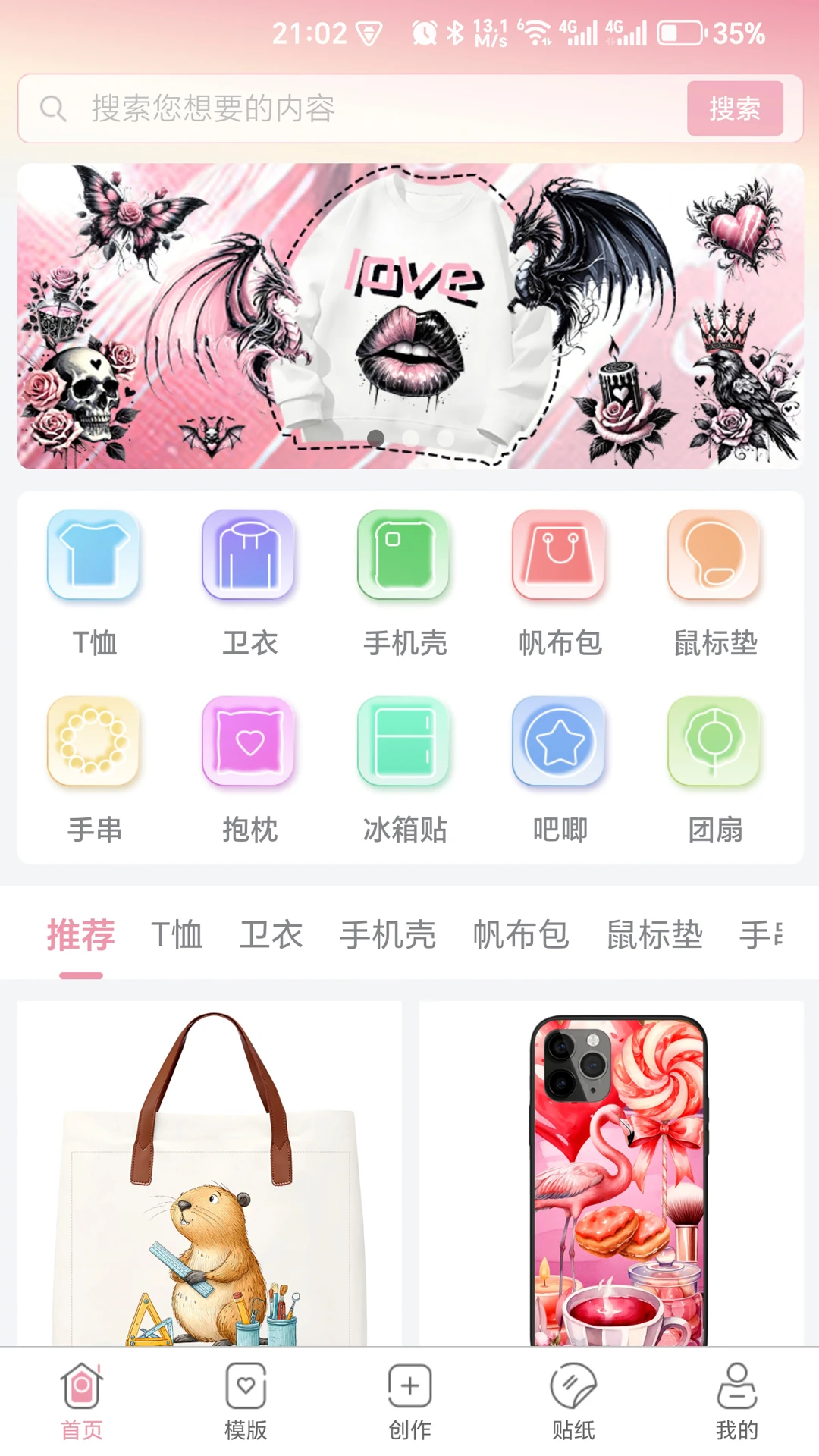
Task: Select the 冰箱贴 category icon
Action: point(404,742)
